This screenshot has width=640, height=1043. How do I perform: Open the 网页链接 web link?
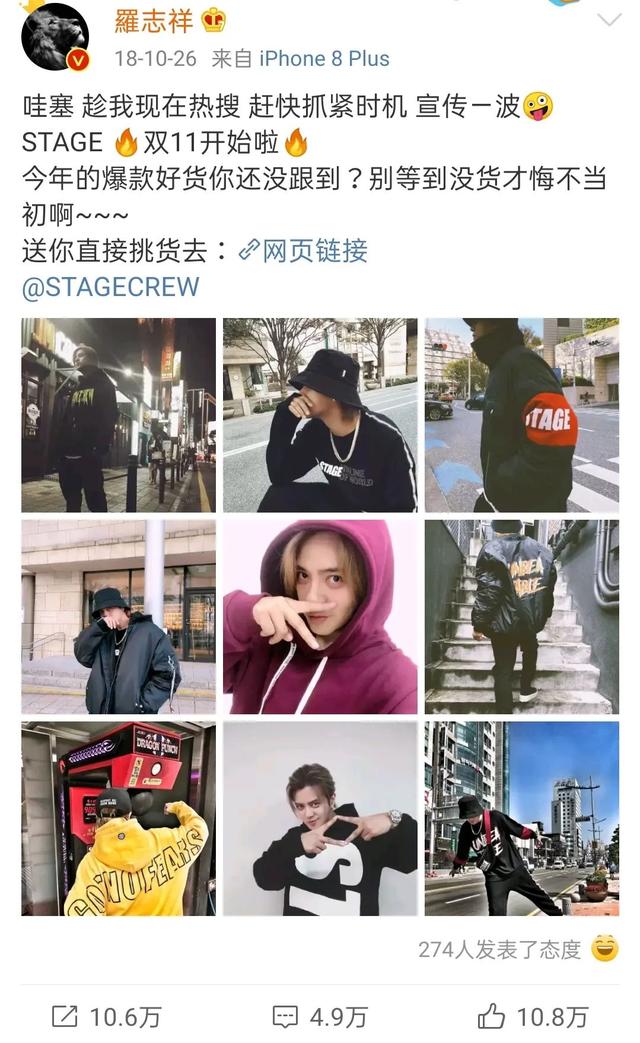click(303, 251)
